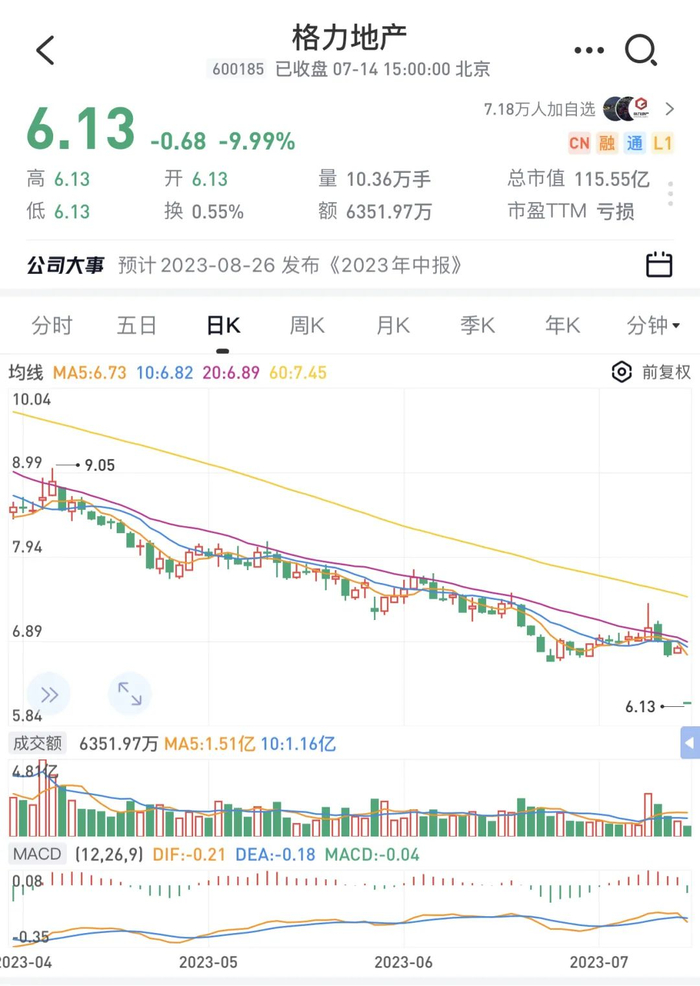Switch to the 月K chart tab
Viewport: 700px width, 986px height.
point(393,325)
